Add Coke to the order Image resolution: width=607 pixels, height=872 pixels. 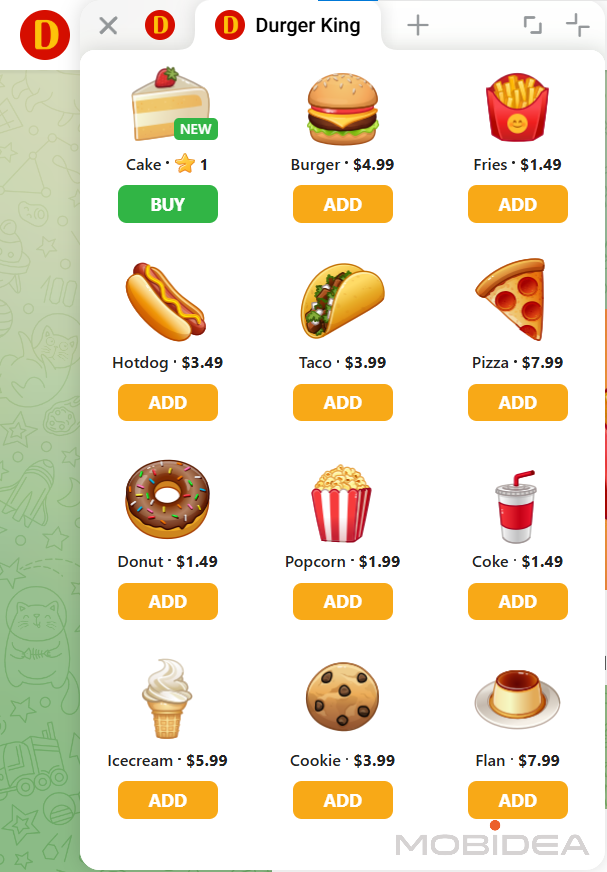coord(517,602)
